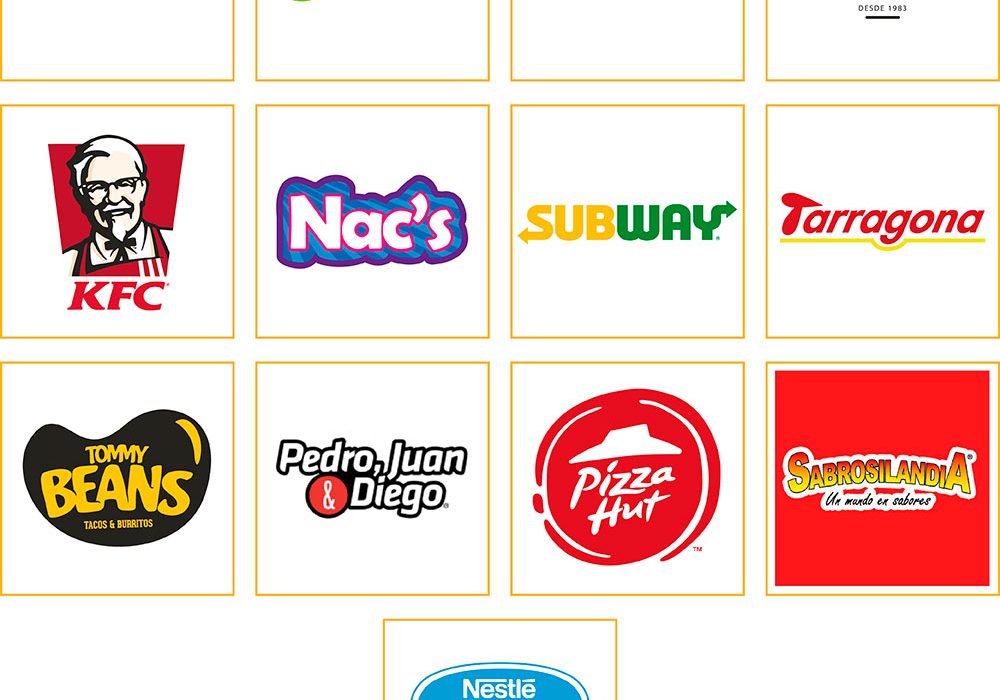Screen dimensions: 1000x700
Task: Open the Subway tile
Action: (x=627, y=222)
